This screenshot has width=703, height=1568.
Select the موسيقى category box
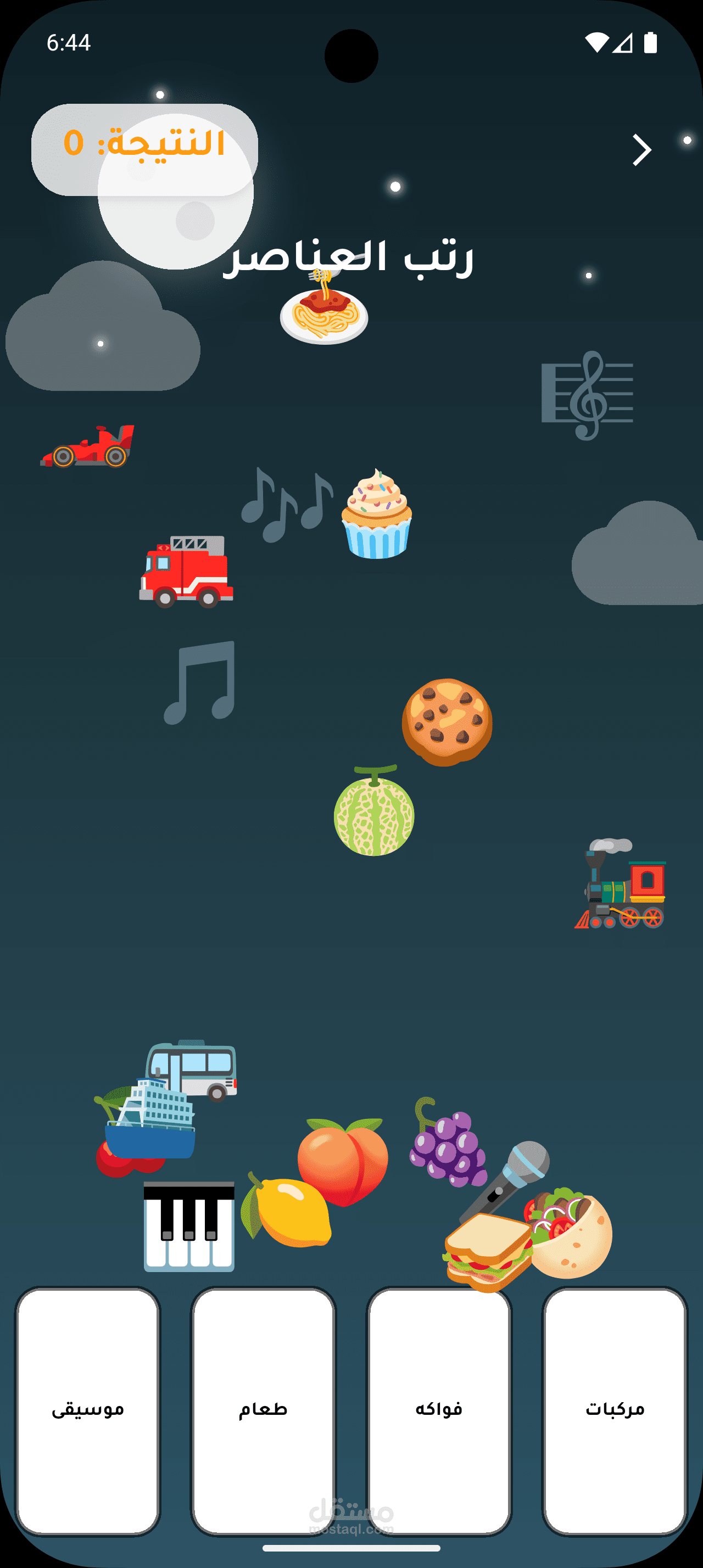coord(88,1410)
